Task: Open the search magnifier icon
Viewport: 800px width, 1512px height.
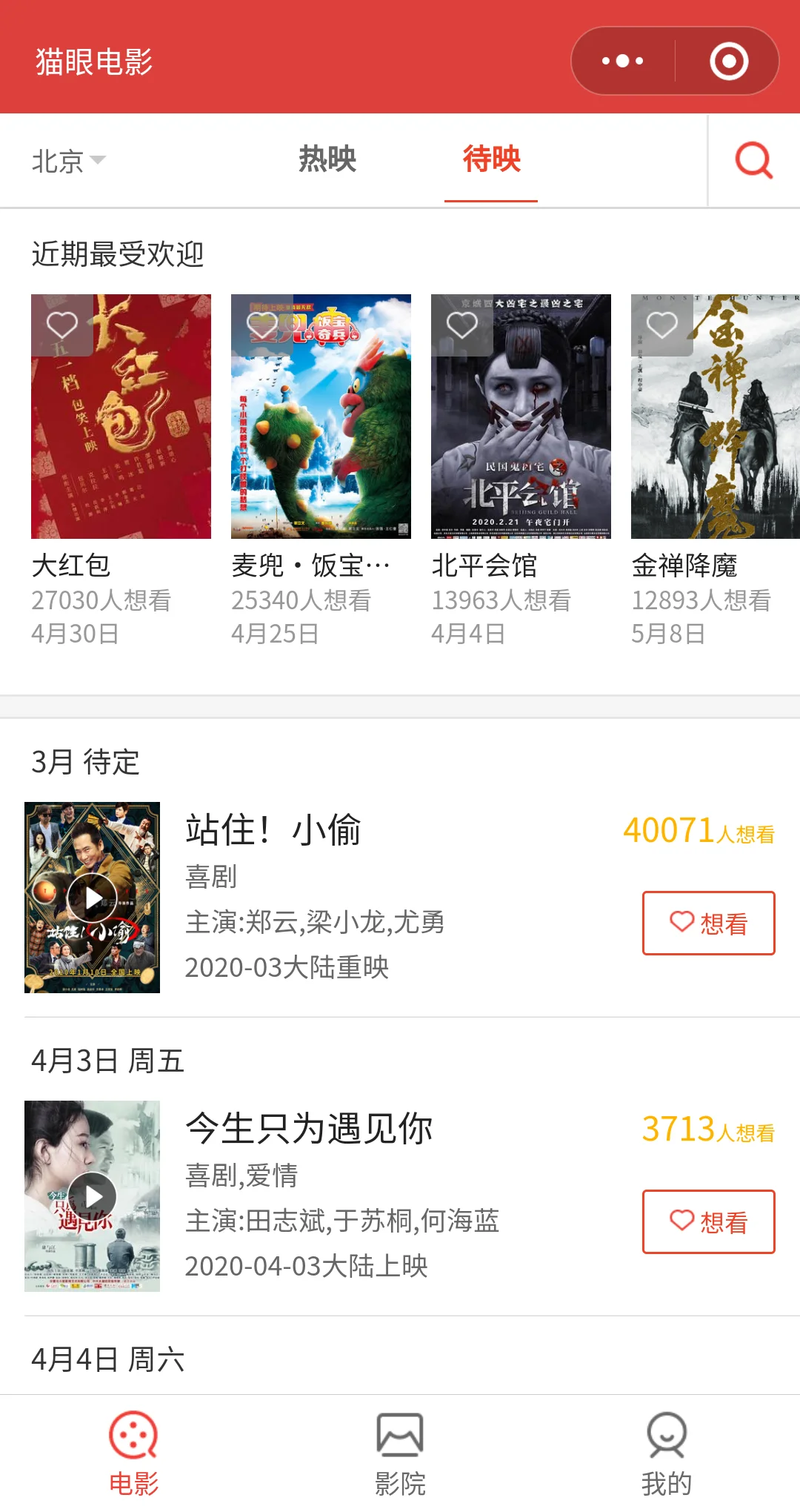Action: pyautogui.click(x=753, y=160)
